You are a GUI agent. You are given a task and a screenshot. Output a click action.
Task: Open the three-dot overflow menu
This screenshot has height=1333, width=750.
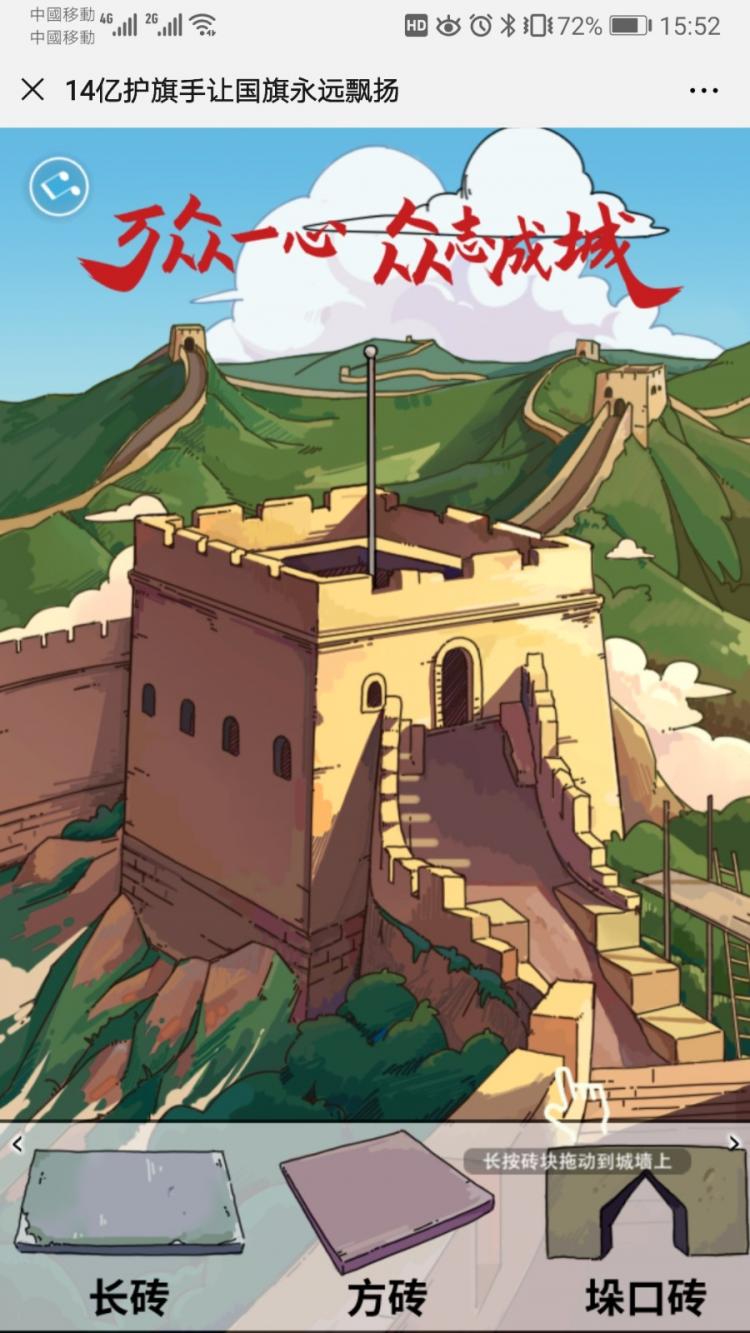pyautogui.click(x=704, y=90)
